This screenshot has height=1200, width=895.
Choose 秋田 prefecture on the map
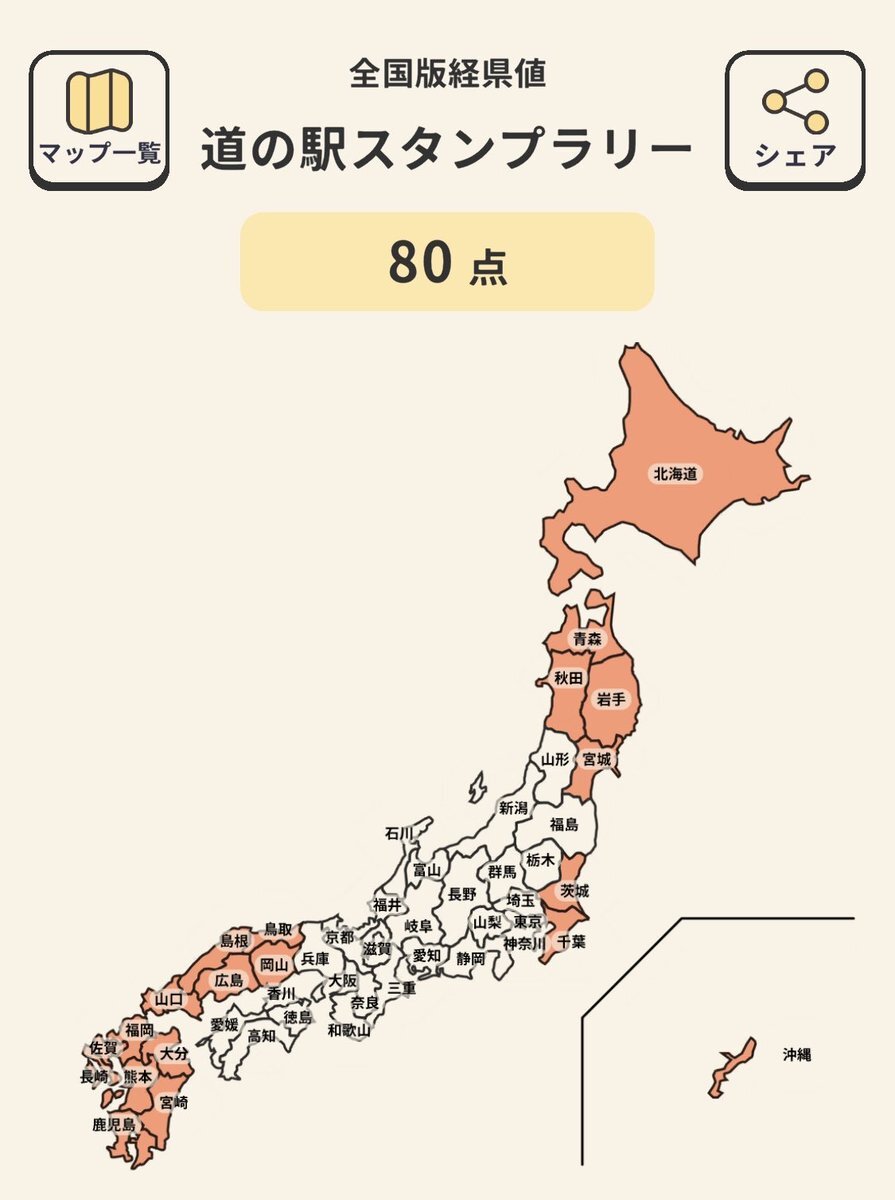[568, 678]
